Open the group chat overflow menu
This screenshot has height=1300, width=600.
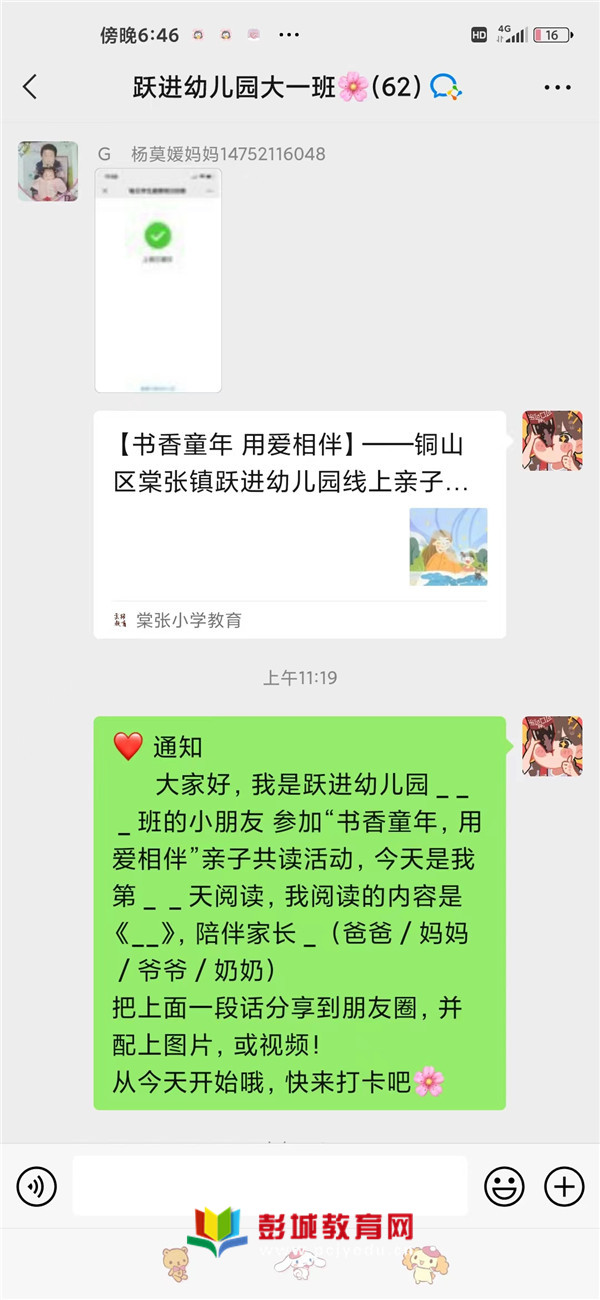coord(557,88)
